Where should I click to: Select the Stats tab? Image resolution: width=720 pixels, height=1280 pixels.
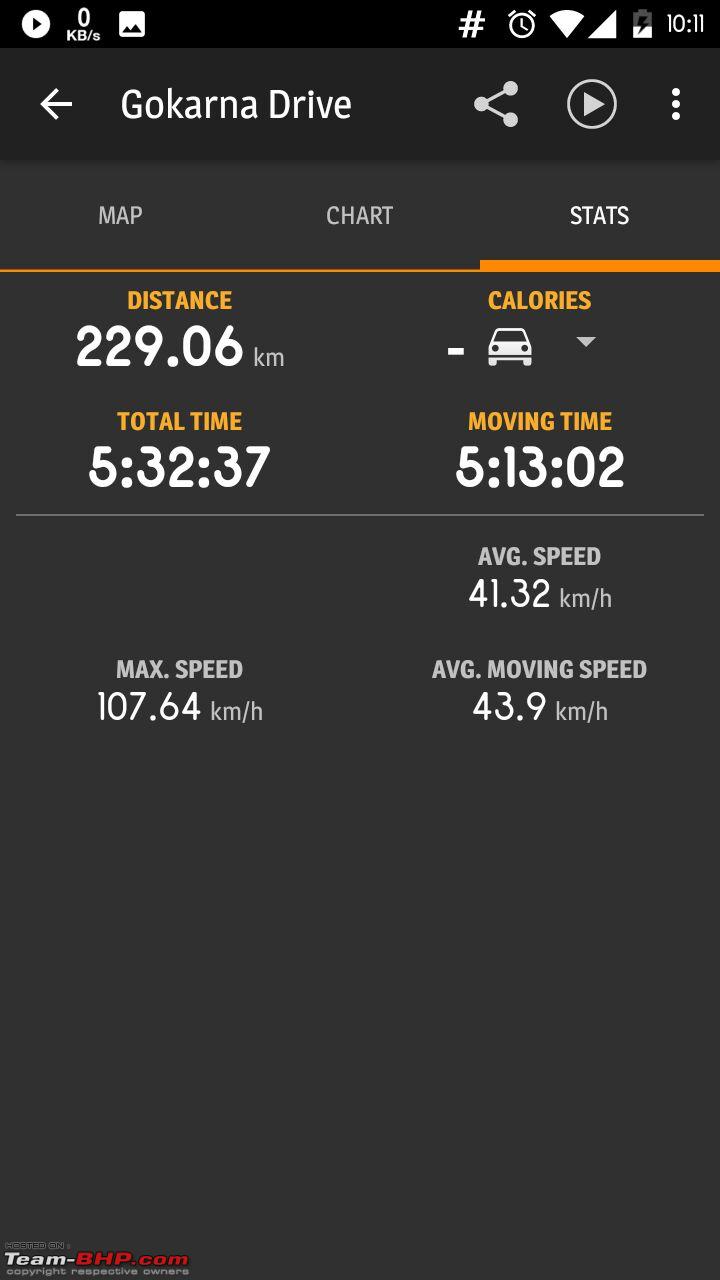[600, 215]
